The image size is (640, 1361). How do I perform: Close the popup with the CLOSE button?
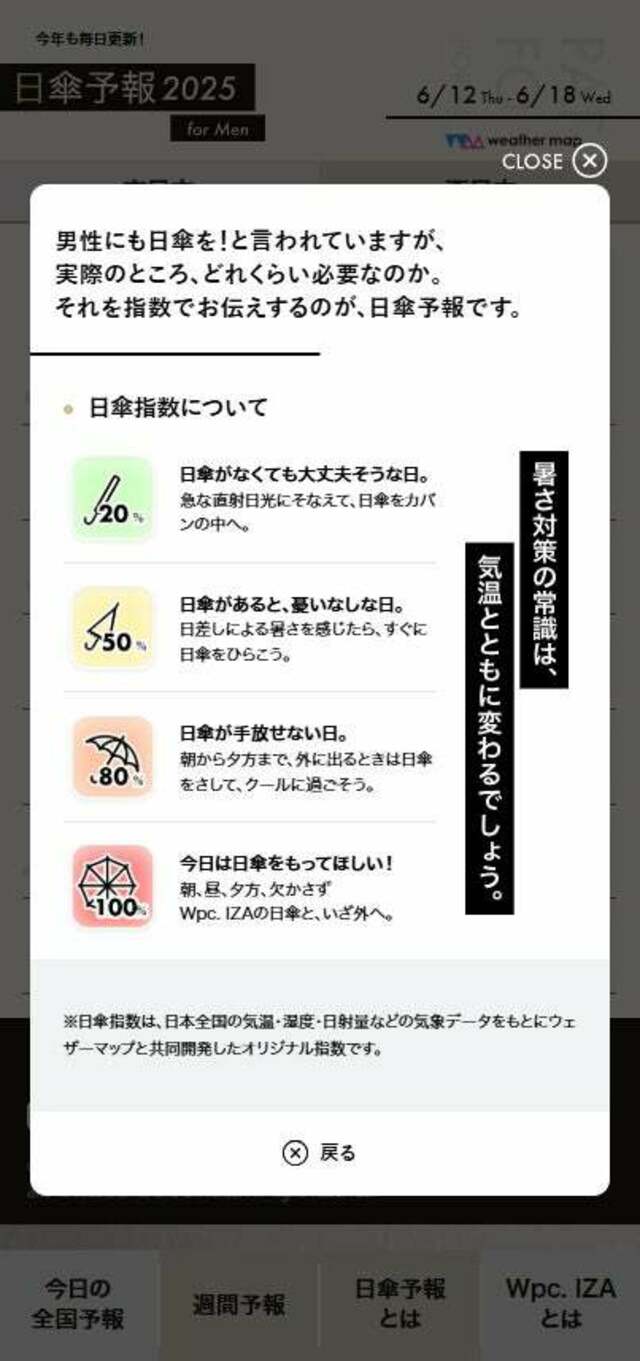coord(554,161)
